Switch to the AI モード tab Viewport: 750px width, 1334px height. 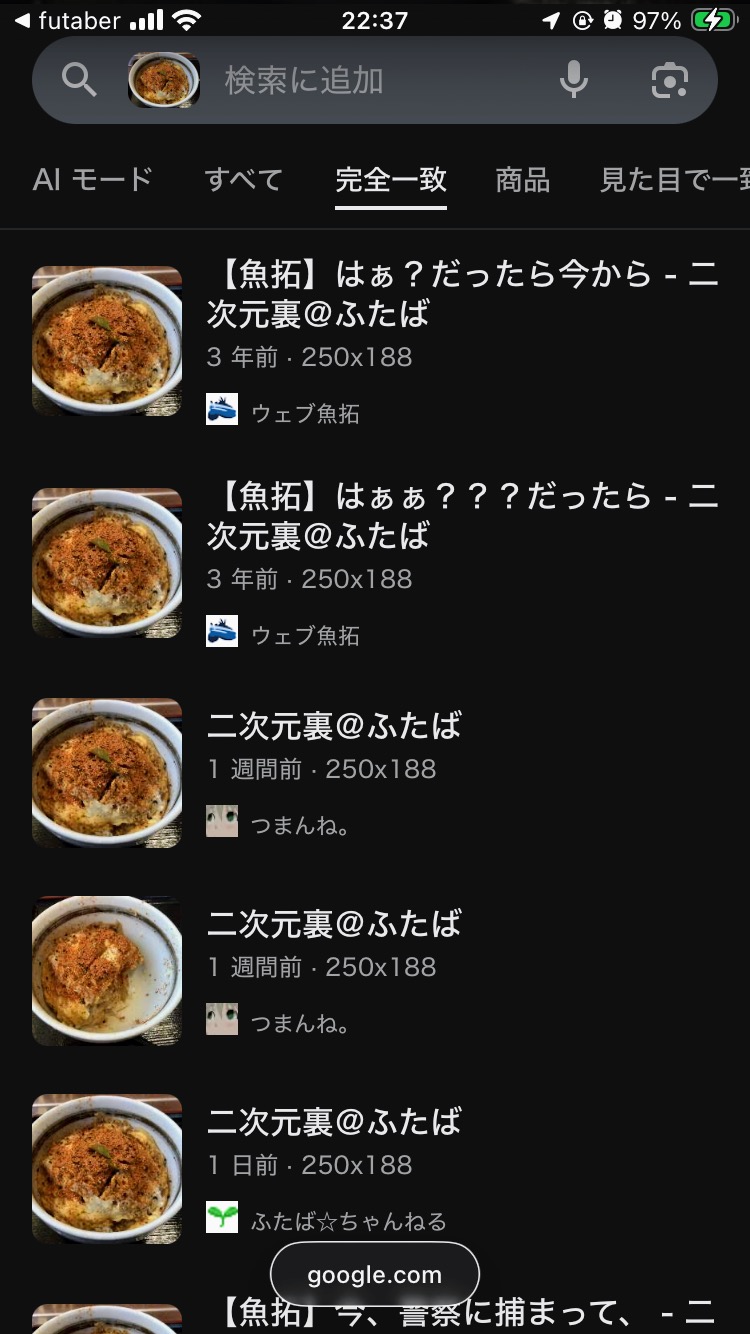[93, 180]
